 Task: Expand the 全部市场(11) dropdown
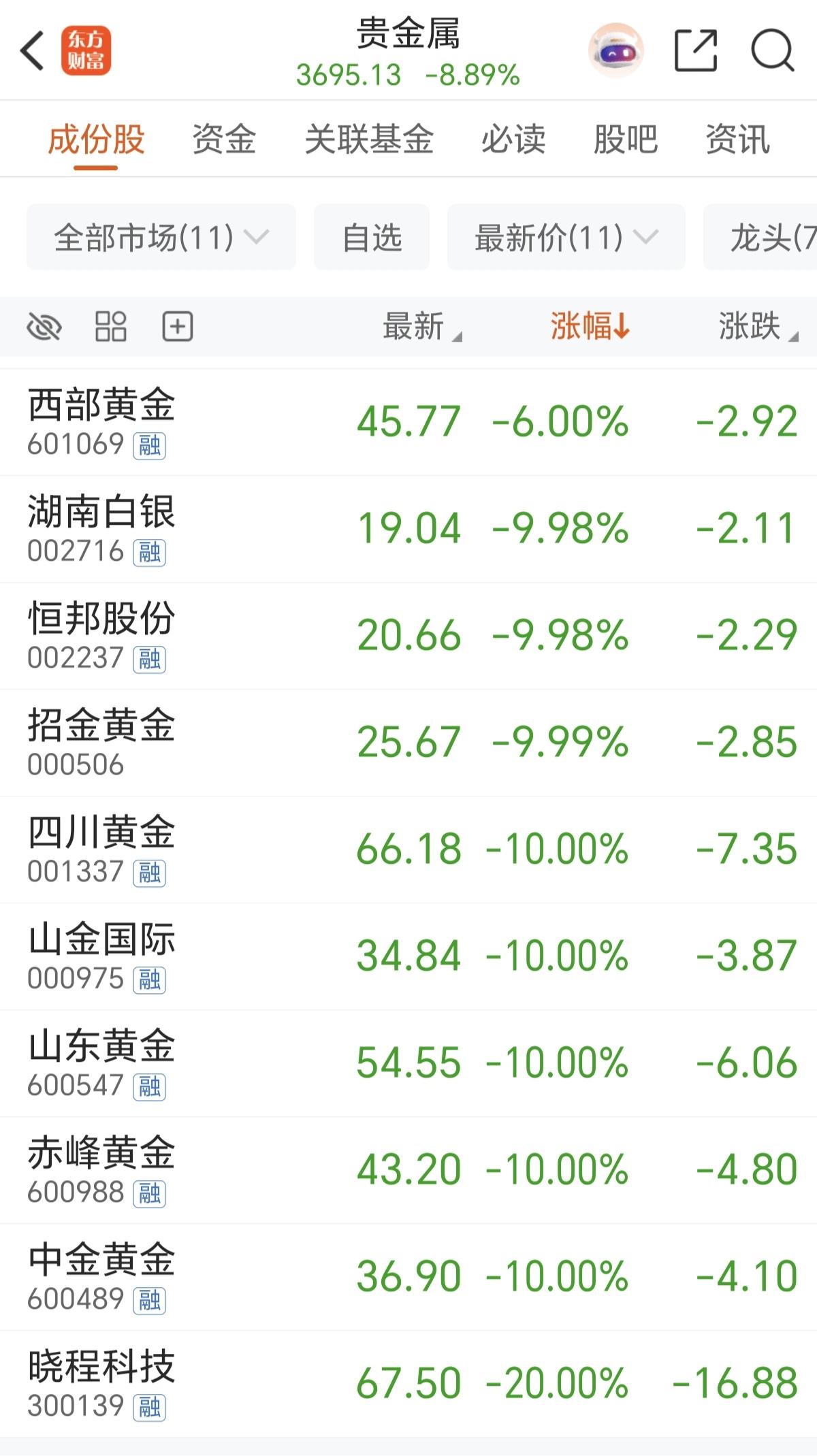click(161, 238)
